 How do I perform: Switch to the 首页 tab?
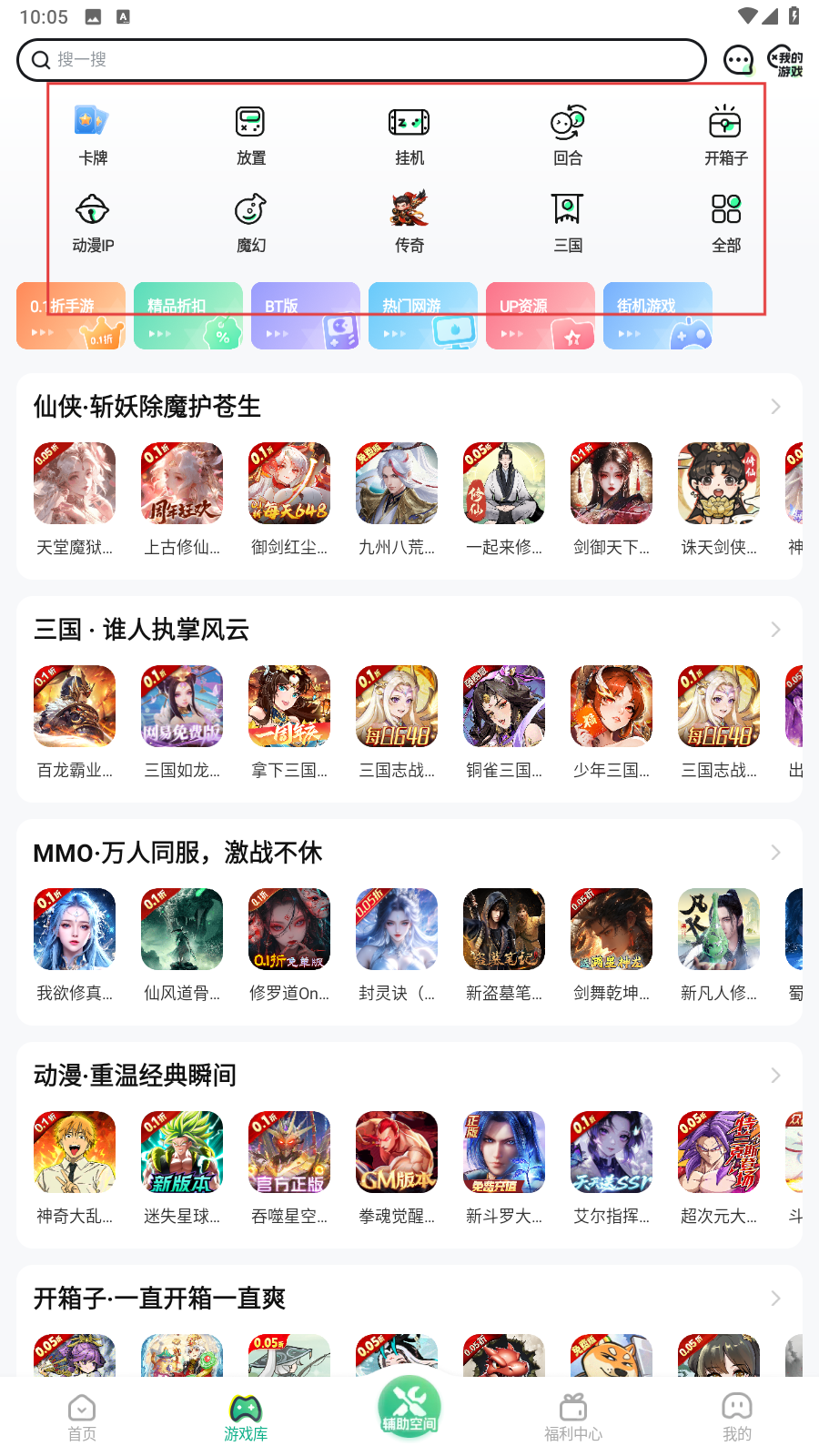pyautogui.click(x=82, y=1418)
